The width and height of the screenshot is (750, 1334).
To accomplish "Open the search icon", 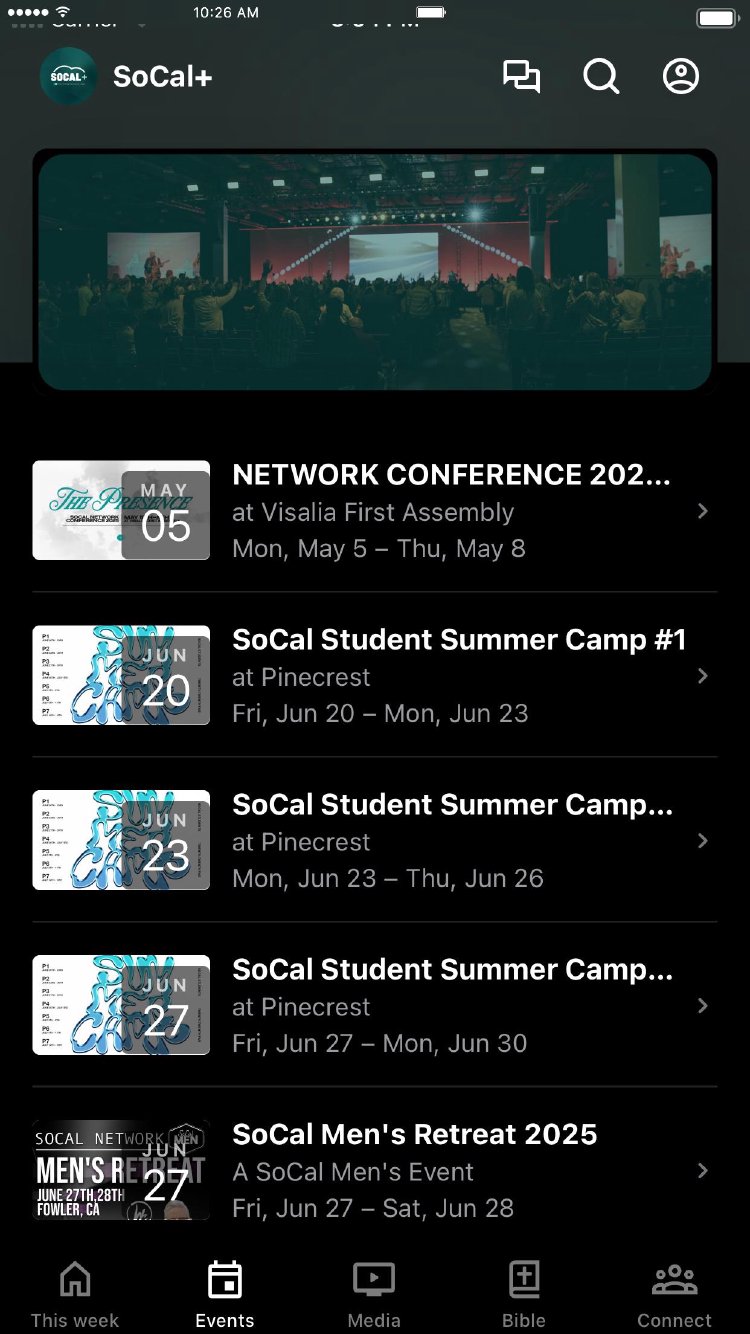I will (x=601, y=77).
